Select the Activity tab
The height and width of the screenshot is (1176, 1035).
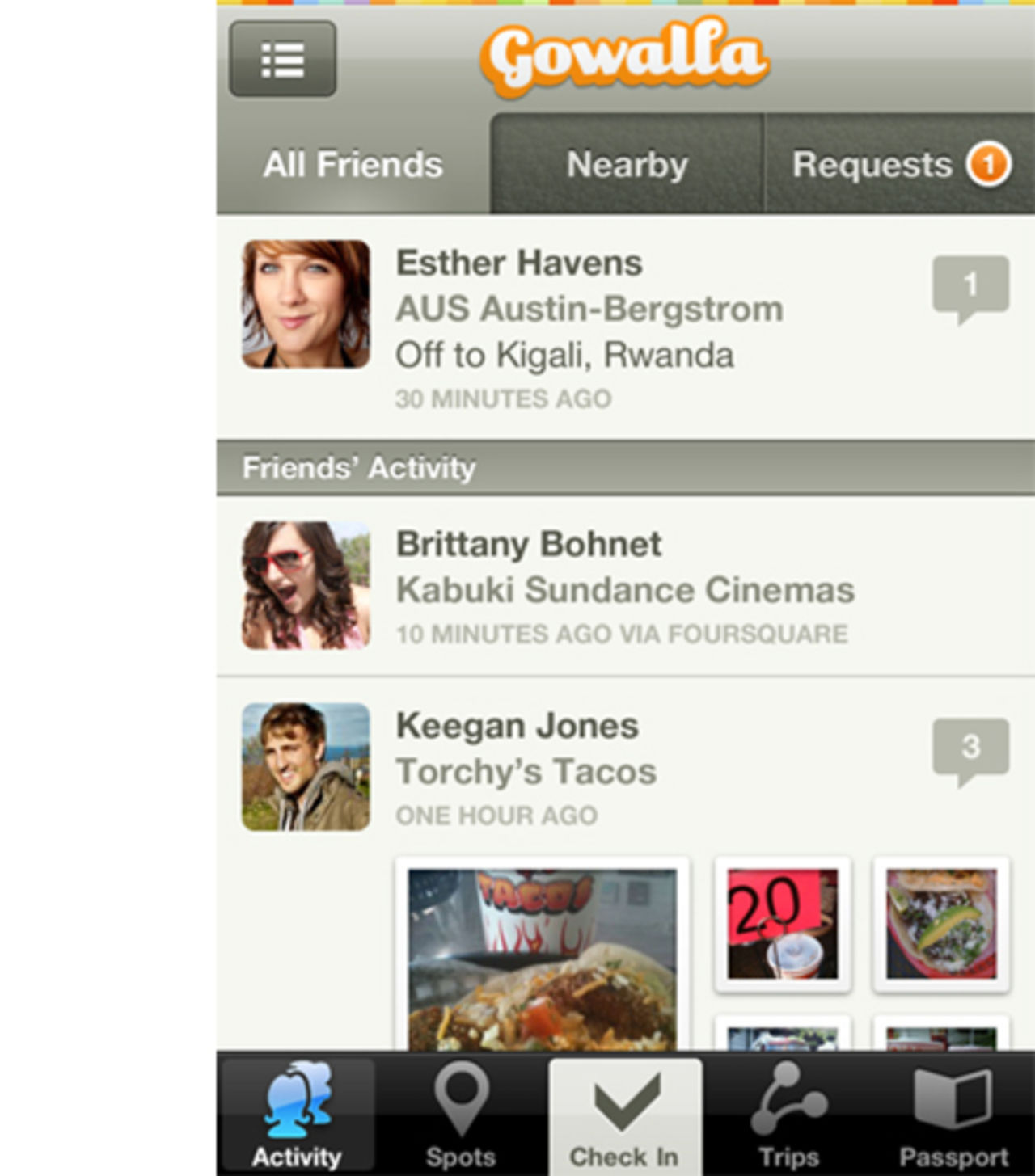click(x=297, y=1115)
